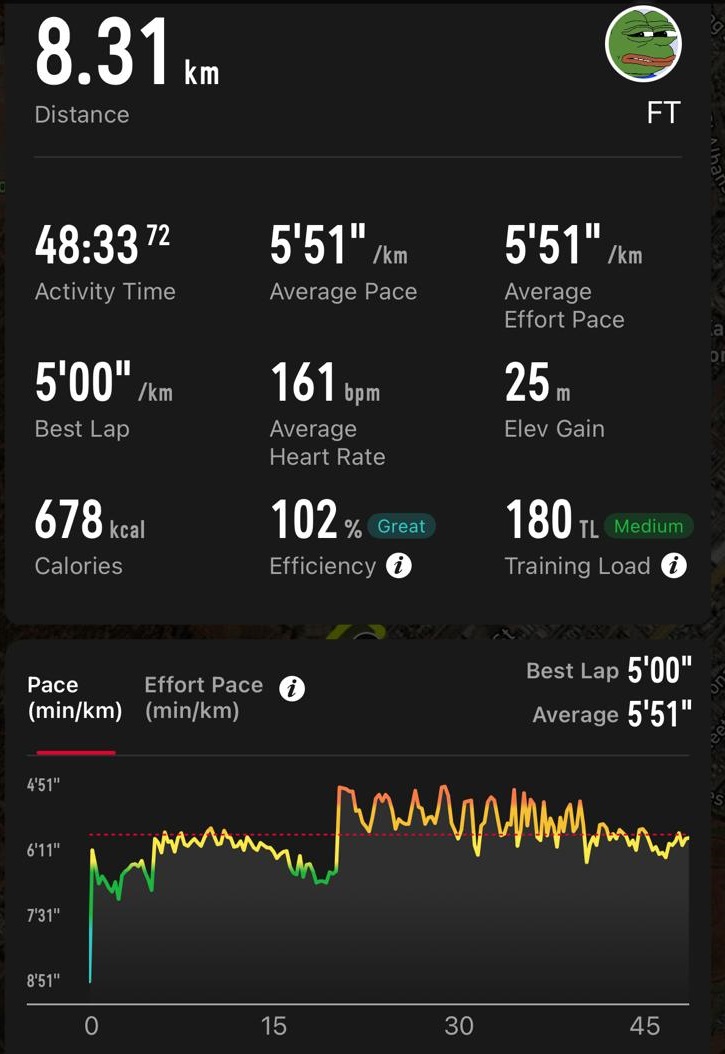The image size is (725, 1054).
Task: Switch to the Effort Pace chart tab
Action: point(203,698)
